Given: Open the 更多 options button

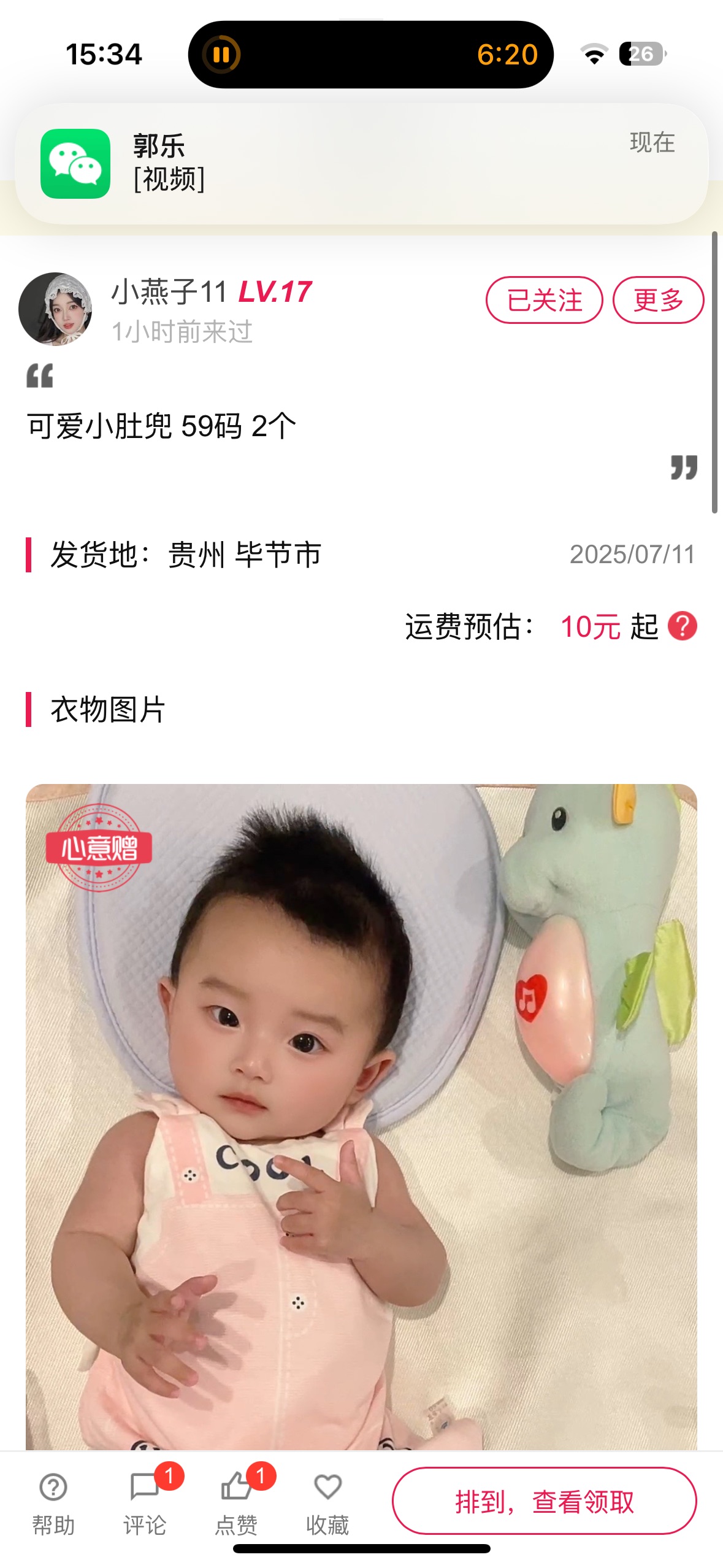Looking at the screenshot, I should pos(658,300).
